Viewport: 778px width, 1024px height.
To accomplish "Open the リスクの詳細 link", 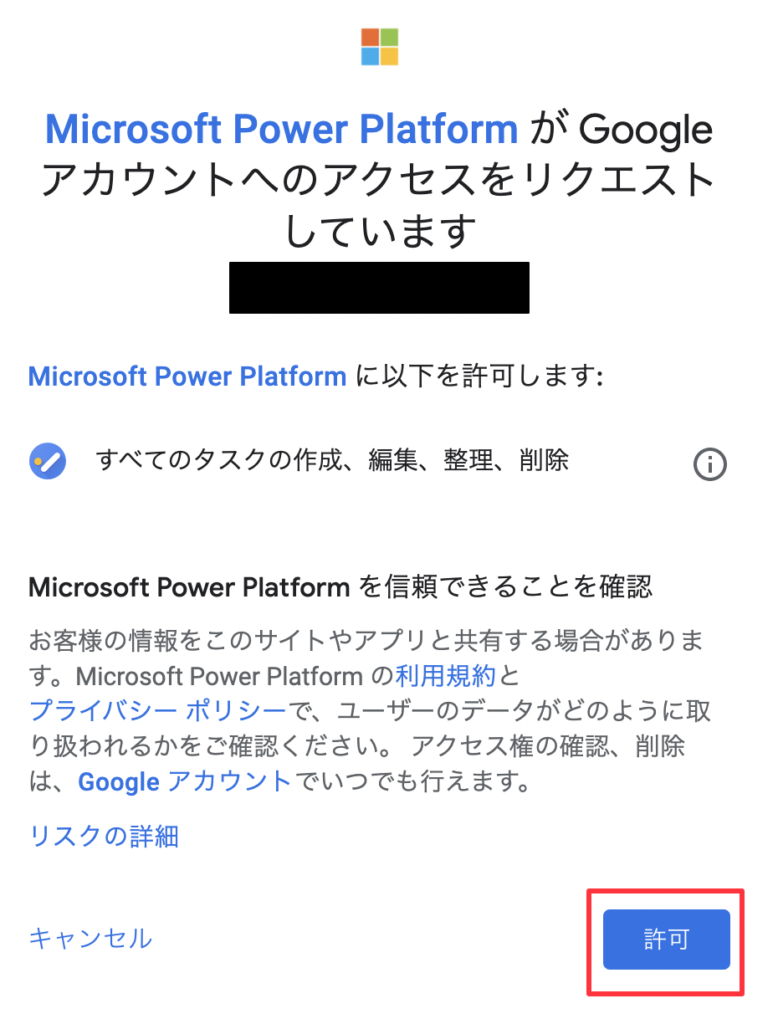I will (x=104, y=835).
